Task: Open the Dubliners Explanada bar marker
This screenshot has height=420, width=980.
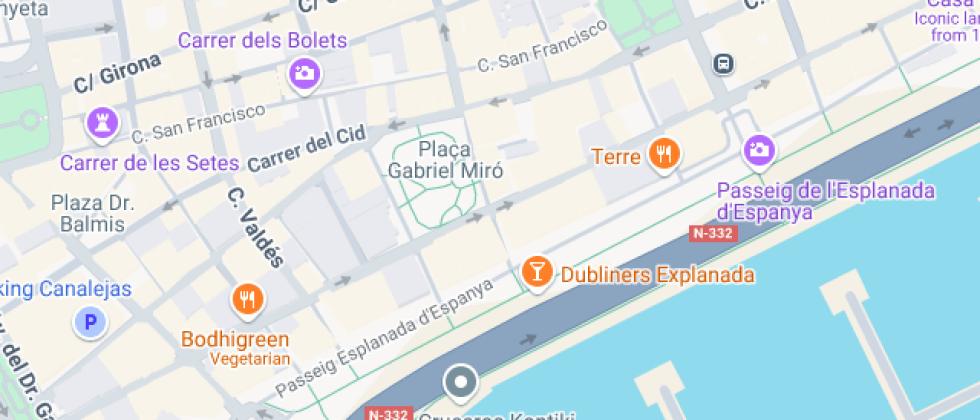Action: click(537, 272)
